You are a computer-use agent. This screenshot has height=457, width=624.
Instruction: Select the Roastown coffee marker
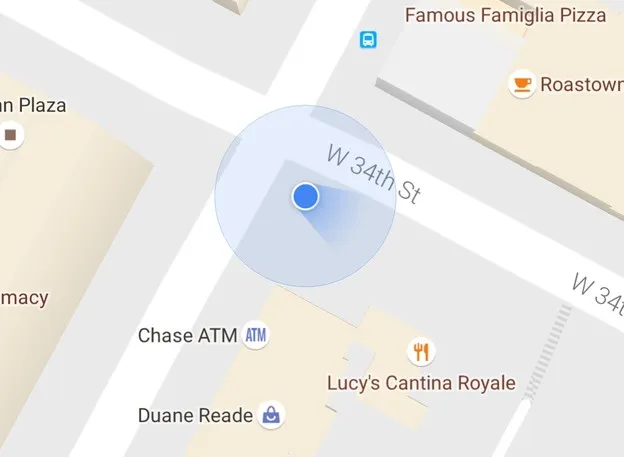[520, 85]
